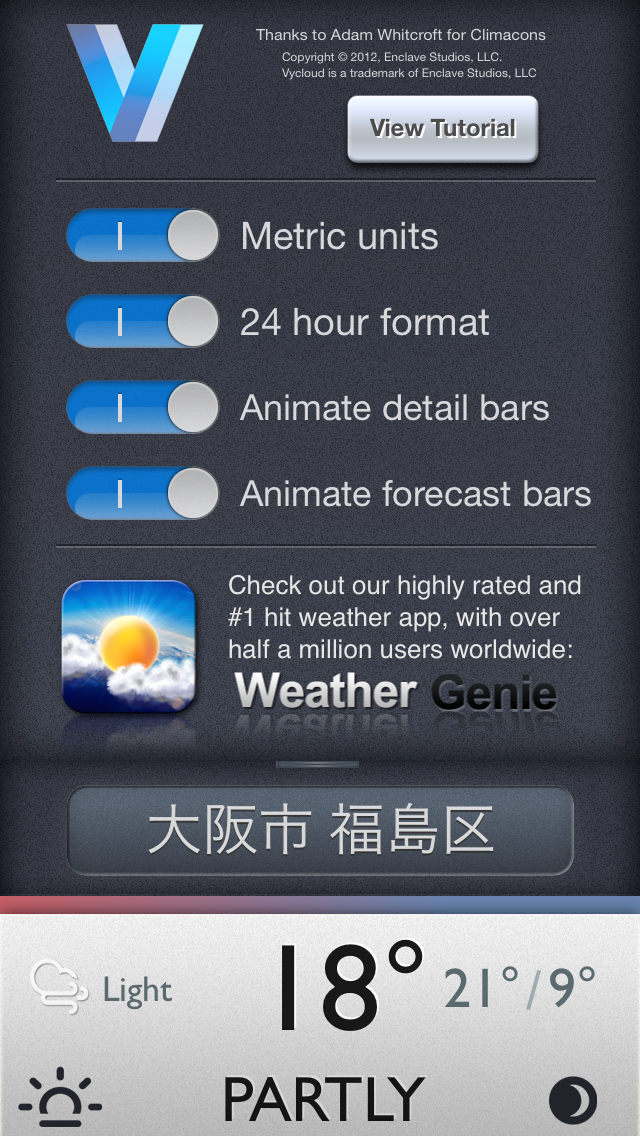Turn off the Metric units switch
Screen dimensions: 640x1136
(x=143, y=235)
